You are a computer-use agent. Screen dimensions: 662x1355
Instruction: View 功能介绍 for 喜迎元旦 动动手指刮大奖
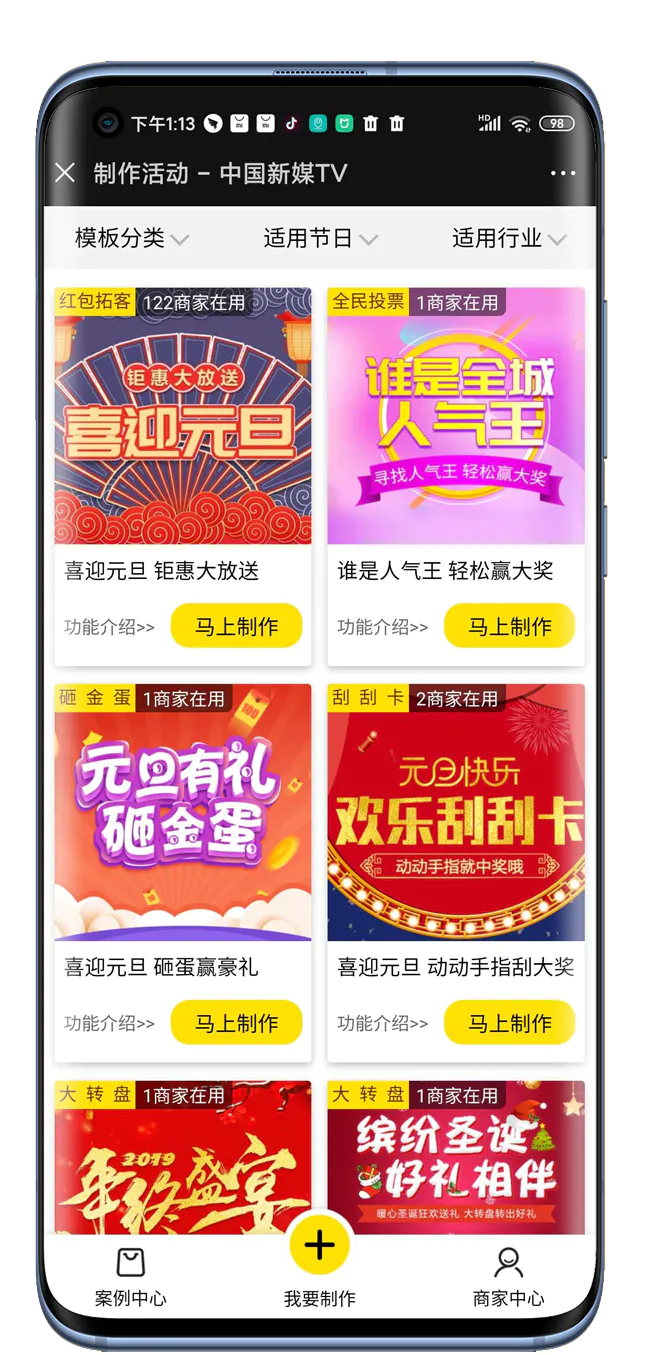tap(382, 1023)
